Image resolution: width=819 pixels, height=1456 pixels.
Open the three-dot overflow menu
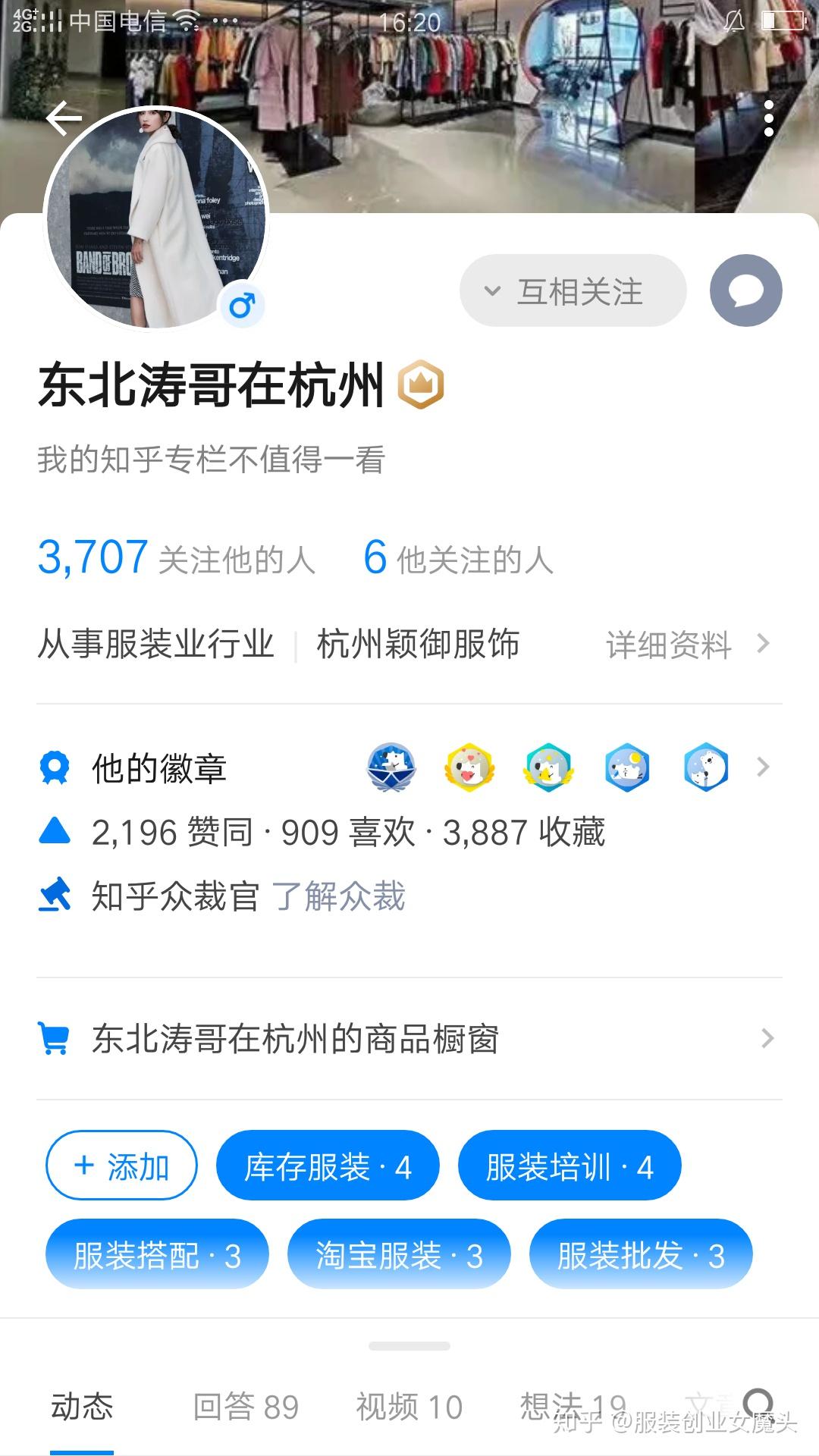(769, 119)
